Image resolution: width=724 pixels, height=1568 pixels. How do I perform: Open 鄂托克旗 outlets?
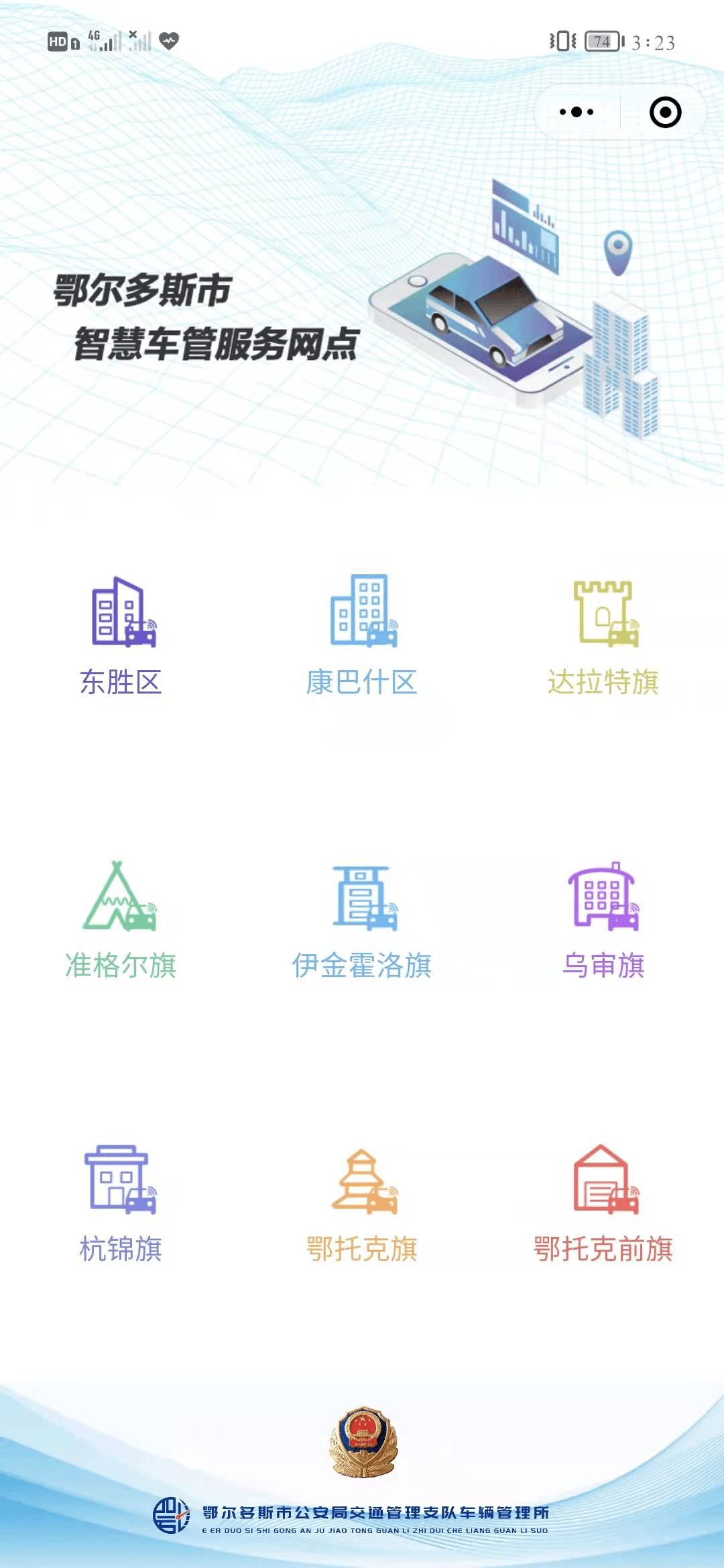[x=362, y=1204]
